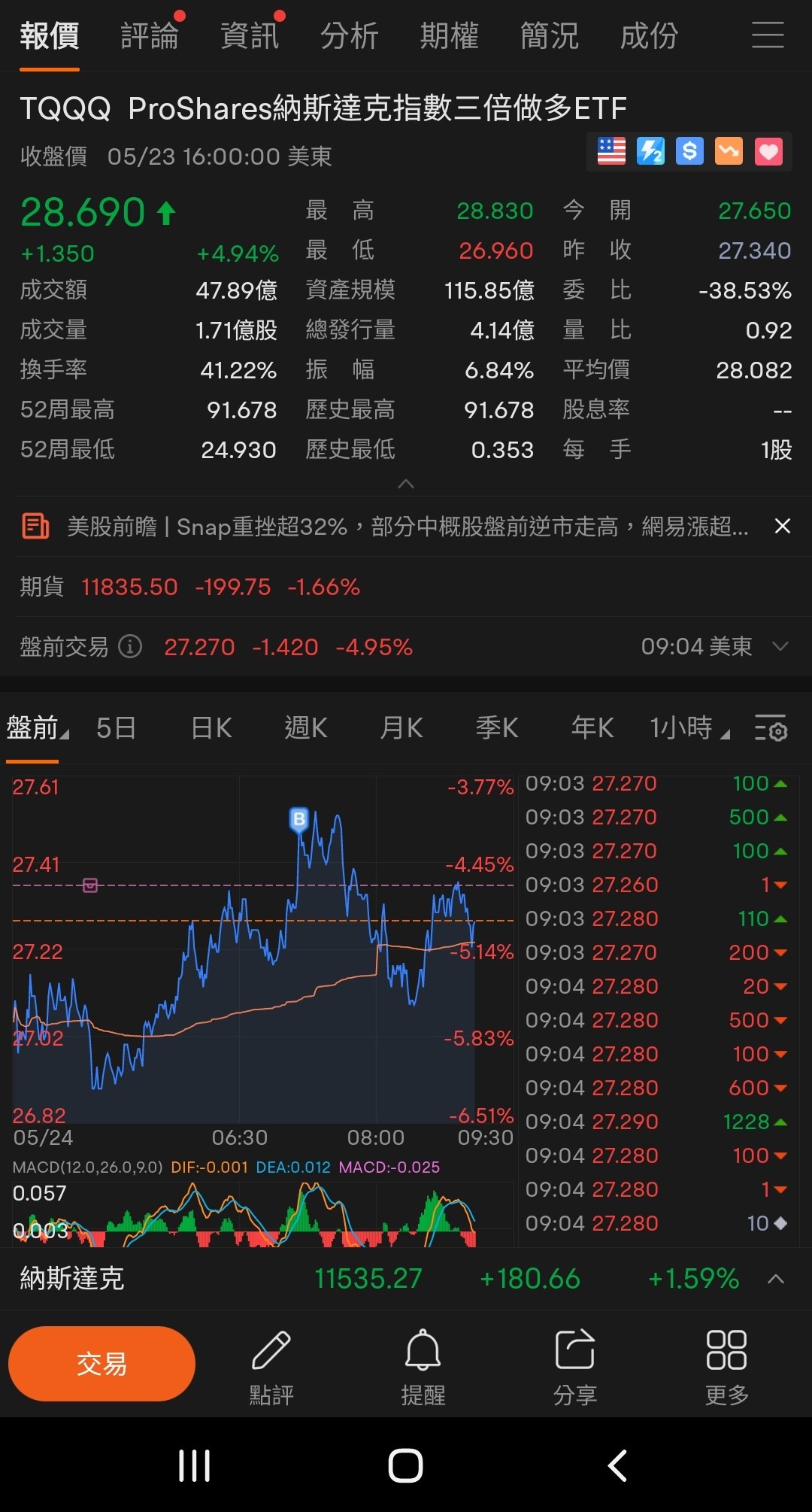812x1512 pixels.
Task: Select the 日K chart period
Action: [210, 727]
